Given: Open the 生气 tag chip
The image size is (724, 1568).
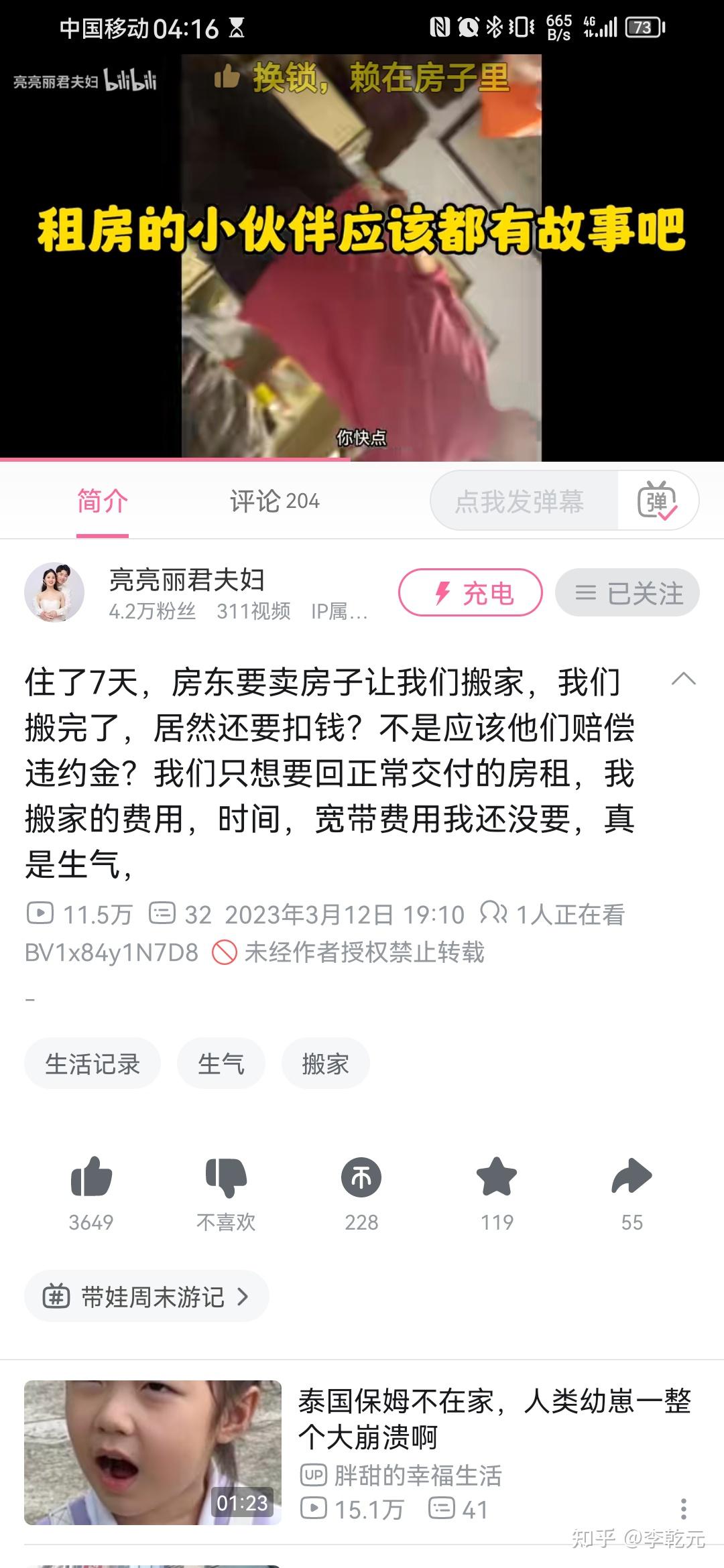Looking at the screenshot, I should pyautogui.click(x=221, y=1063).
